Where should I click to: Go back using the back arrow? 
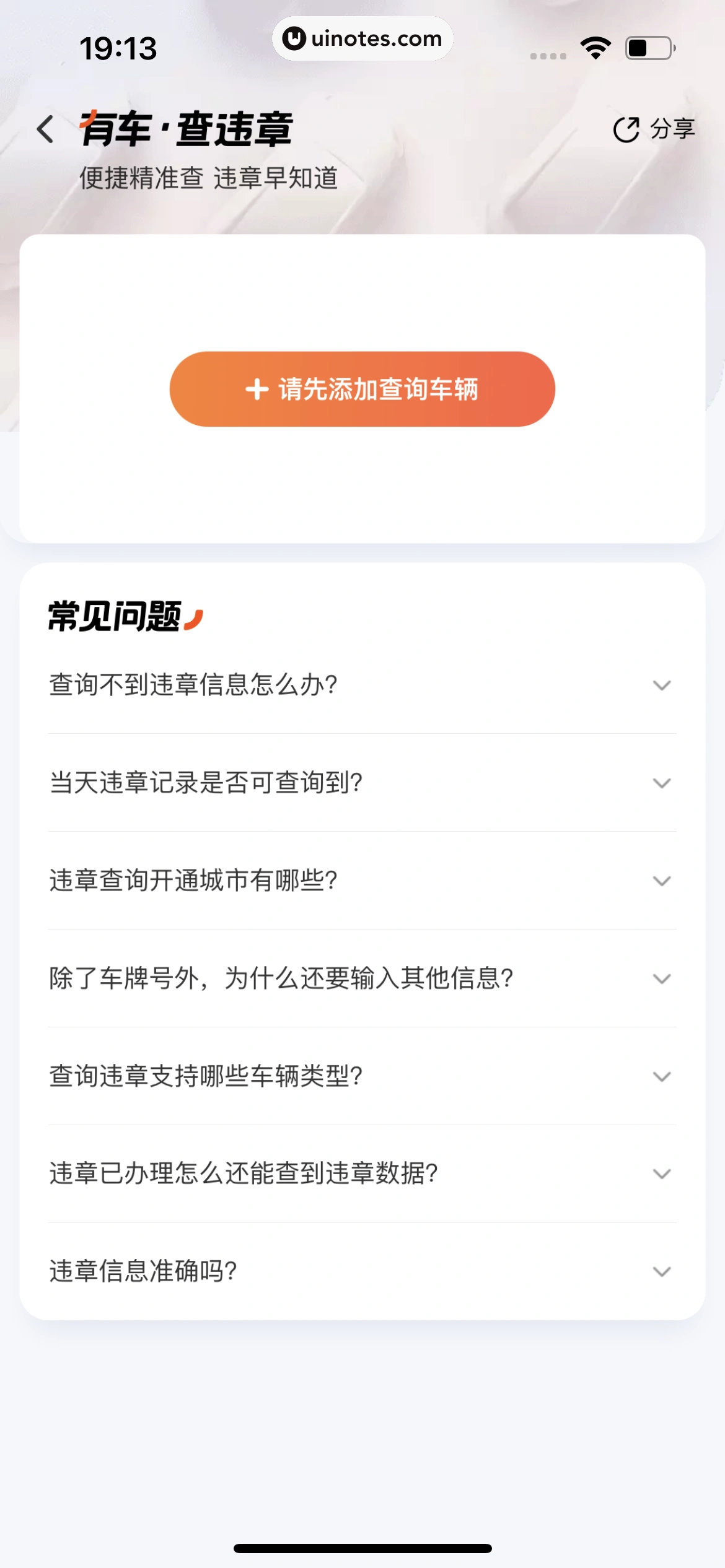pos(45,129)
